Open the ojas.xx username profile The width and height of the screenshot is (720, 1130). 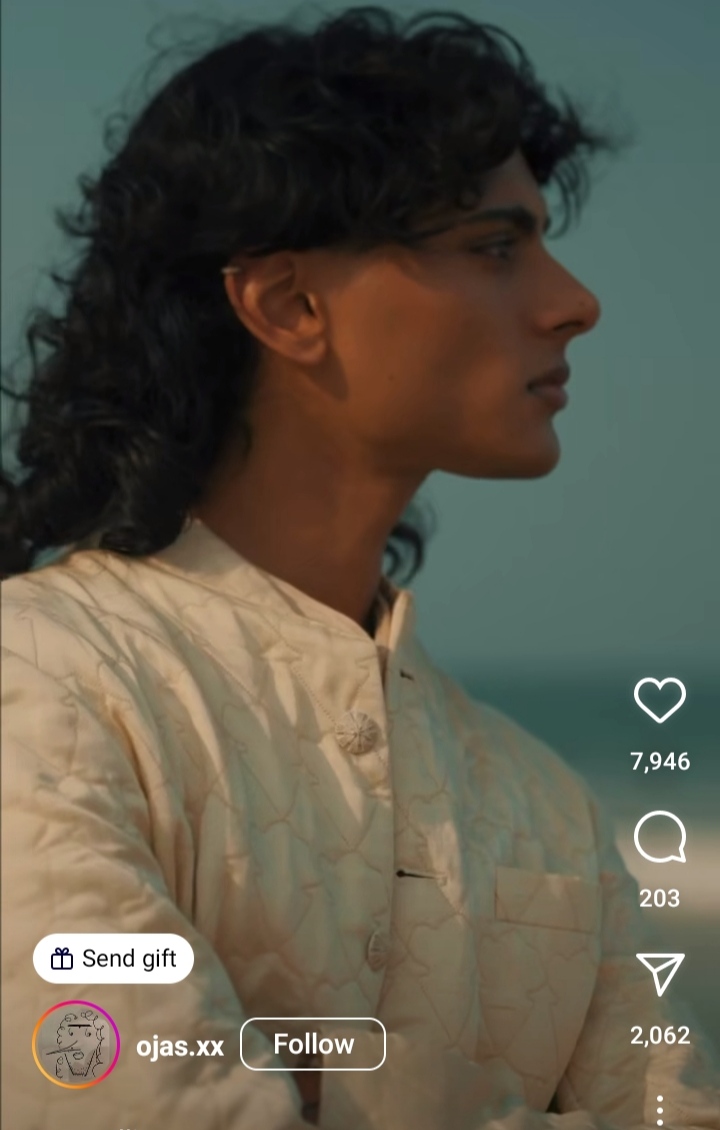pyautogui.click(x=180, y=1046)
